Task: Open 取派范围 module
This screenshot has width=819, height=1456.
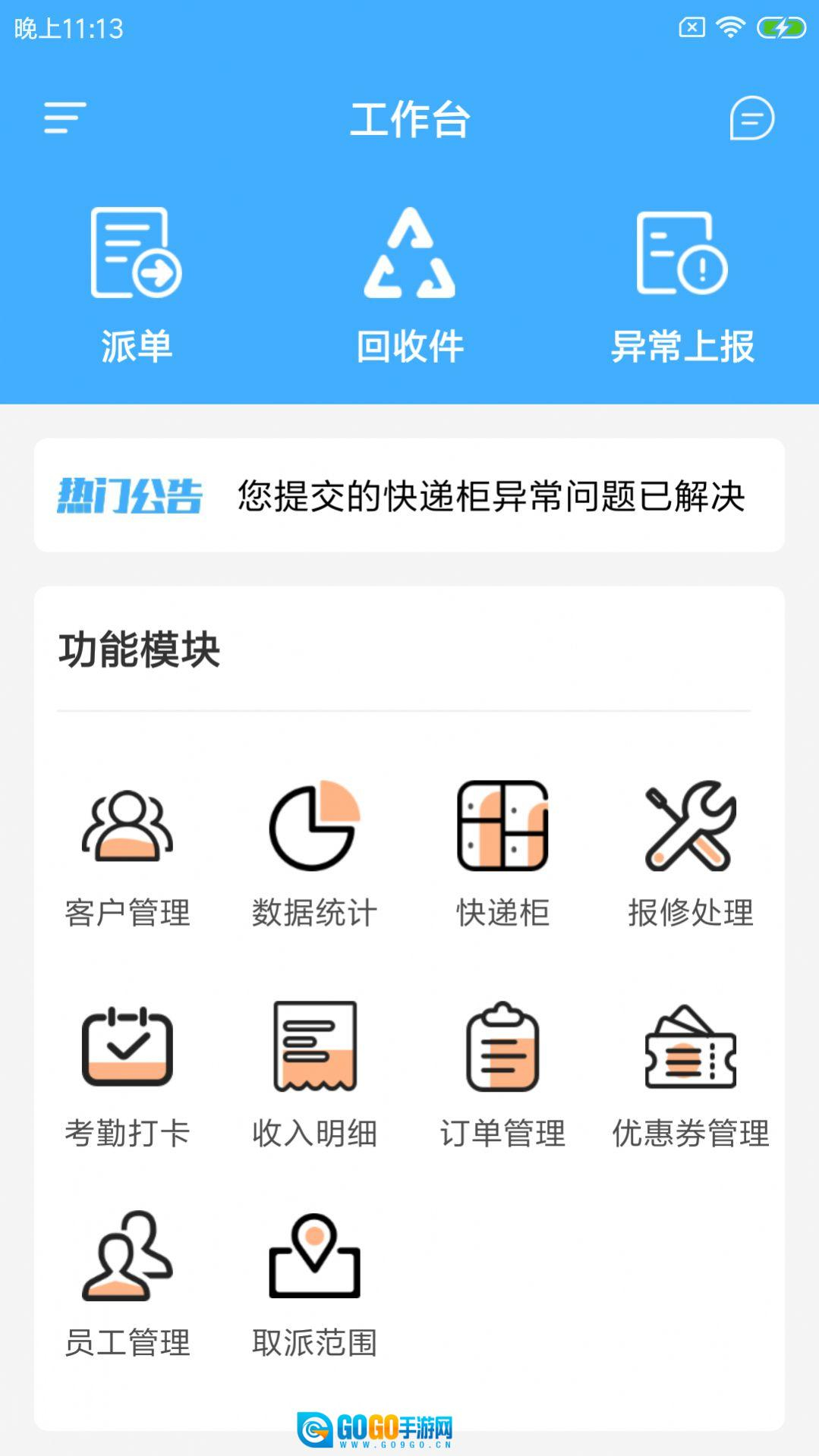Action: point(314,1284)
